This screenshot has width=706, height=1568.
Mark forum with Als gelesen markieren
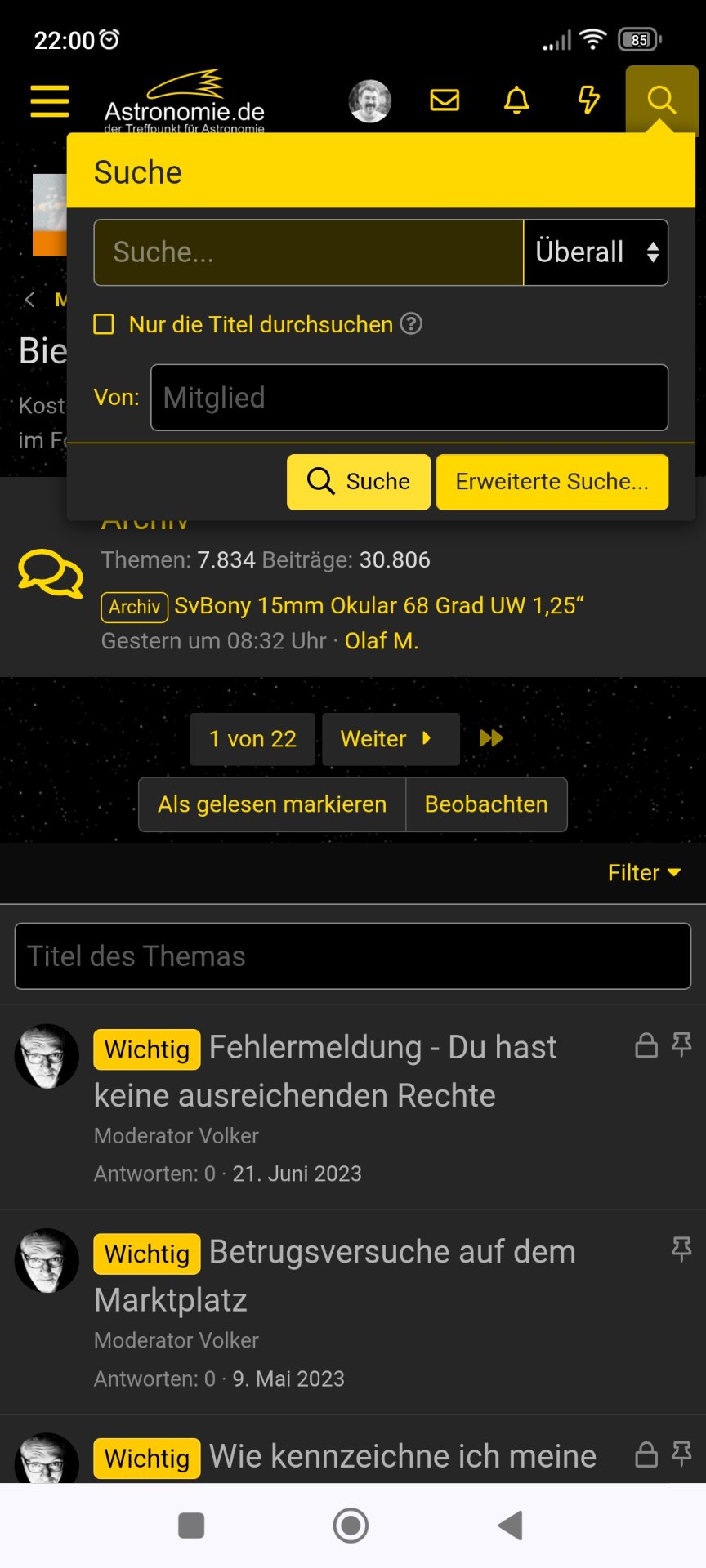point(272,804)
